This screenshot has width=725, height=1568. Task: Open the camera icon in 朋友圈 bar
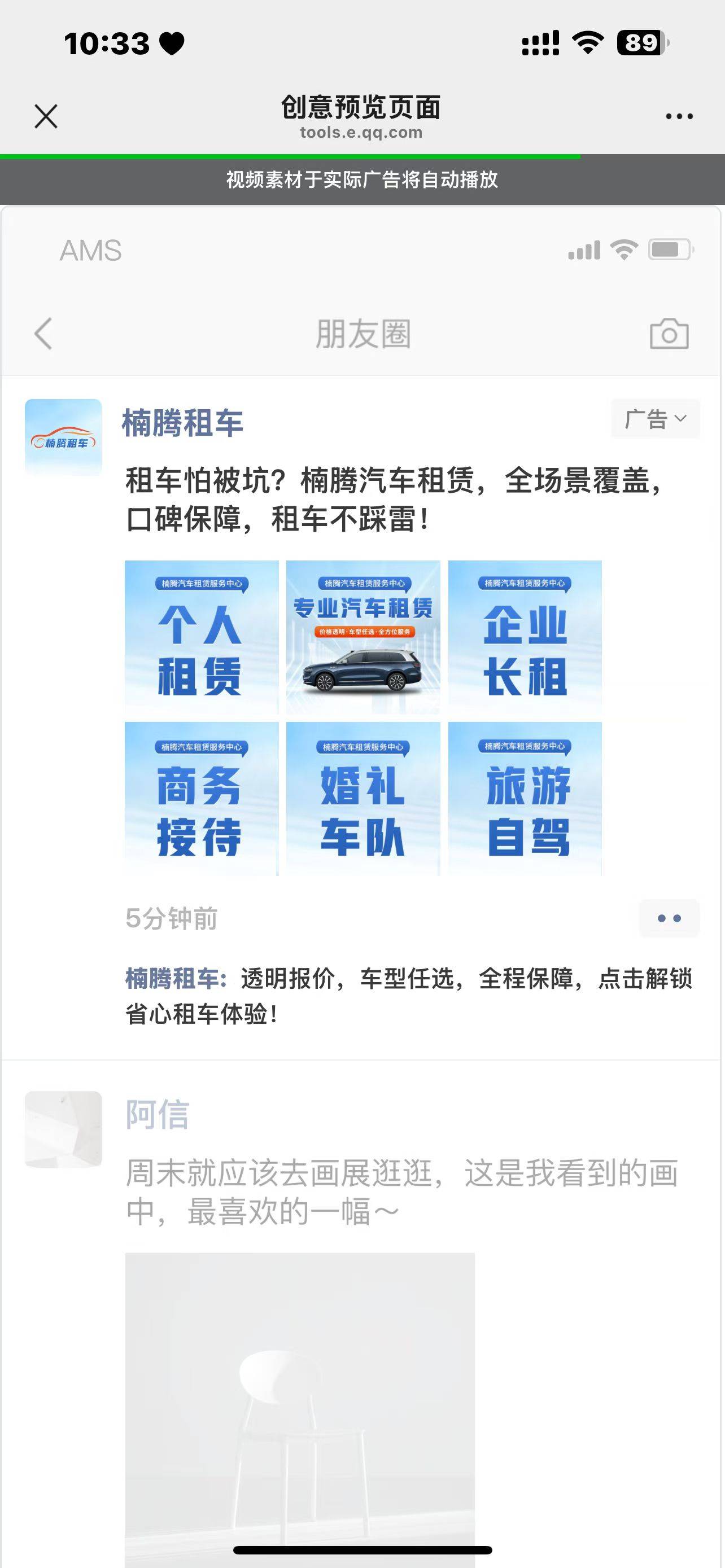coord(669,334)
